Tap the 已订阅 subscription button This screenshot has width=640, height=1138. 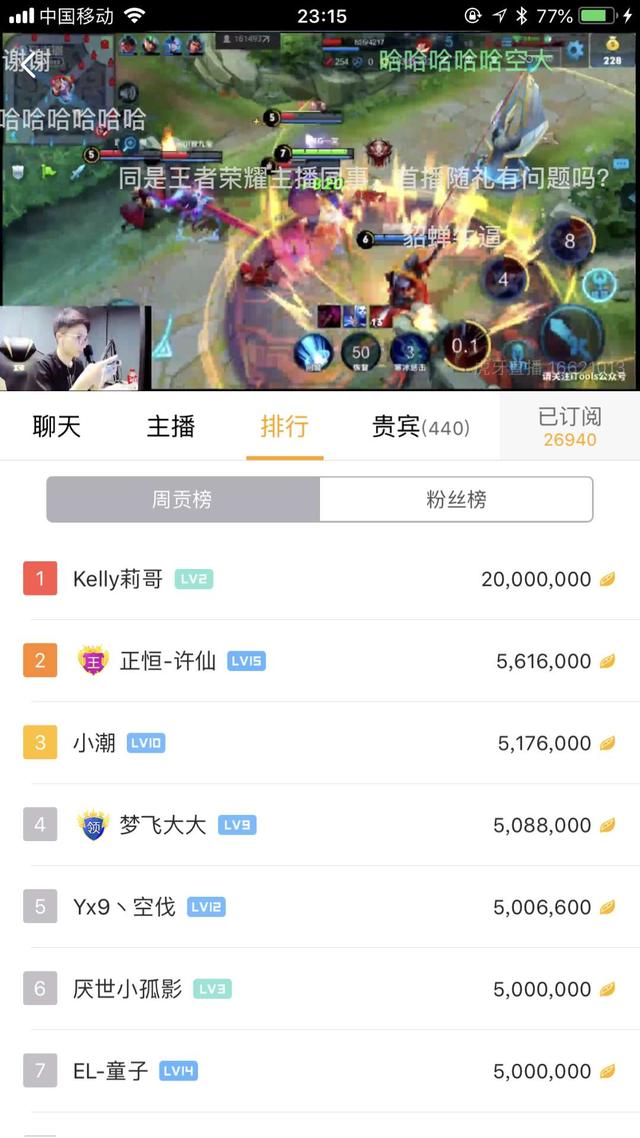point(568,427)
